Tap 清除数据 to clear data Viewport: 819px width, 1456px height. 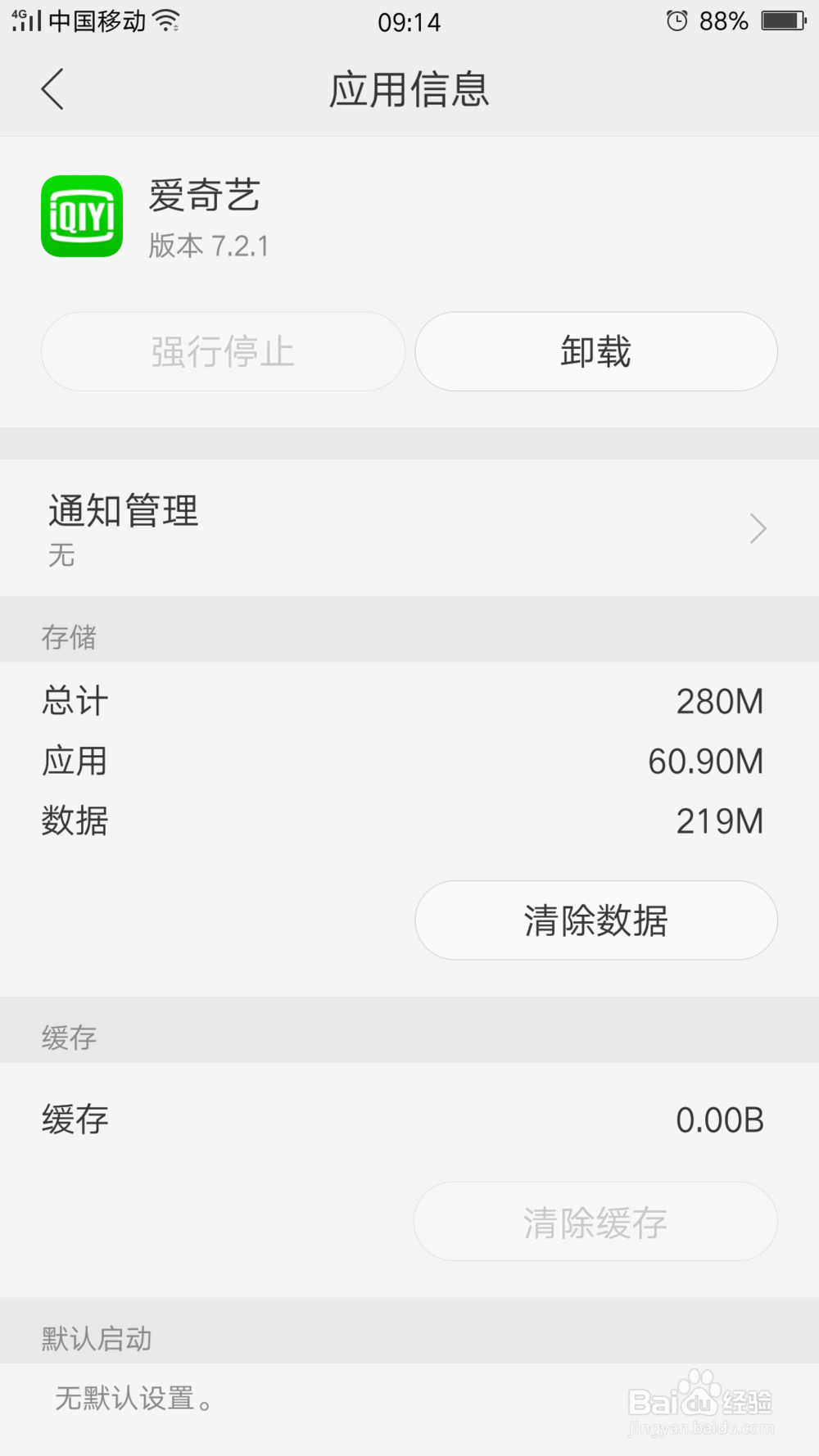(595, 920)
